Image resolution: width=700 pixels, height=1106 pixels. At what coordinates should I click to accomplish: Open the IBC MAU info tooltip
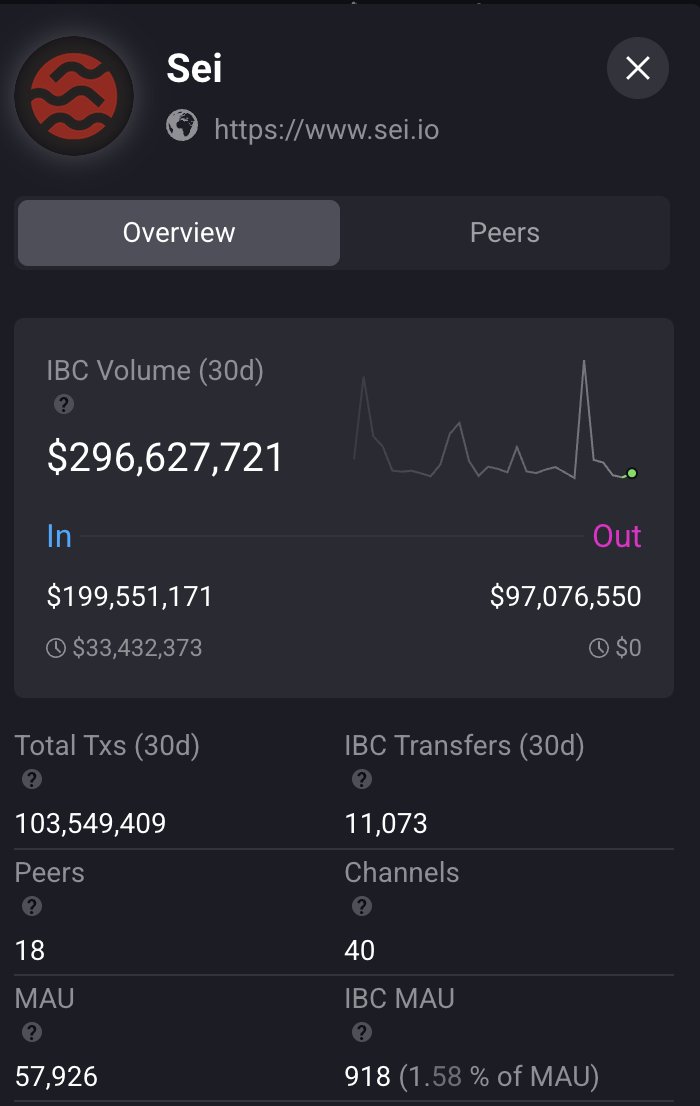(362, 1032)
